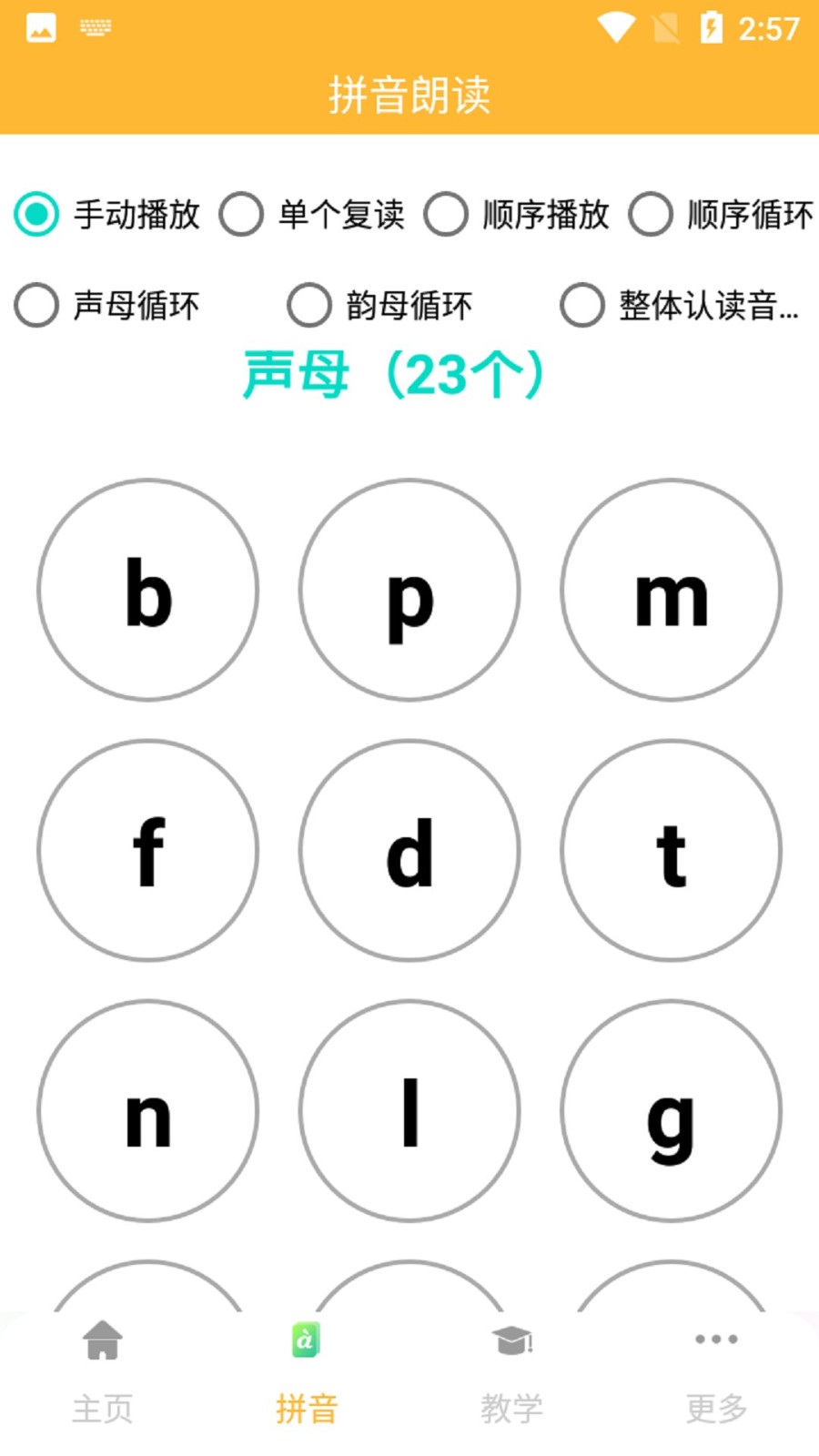
Task: Open the three-dot More icon
Action: (x=716, y=1339)
